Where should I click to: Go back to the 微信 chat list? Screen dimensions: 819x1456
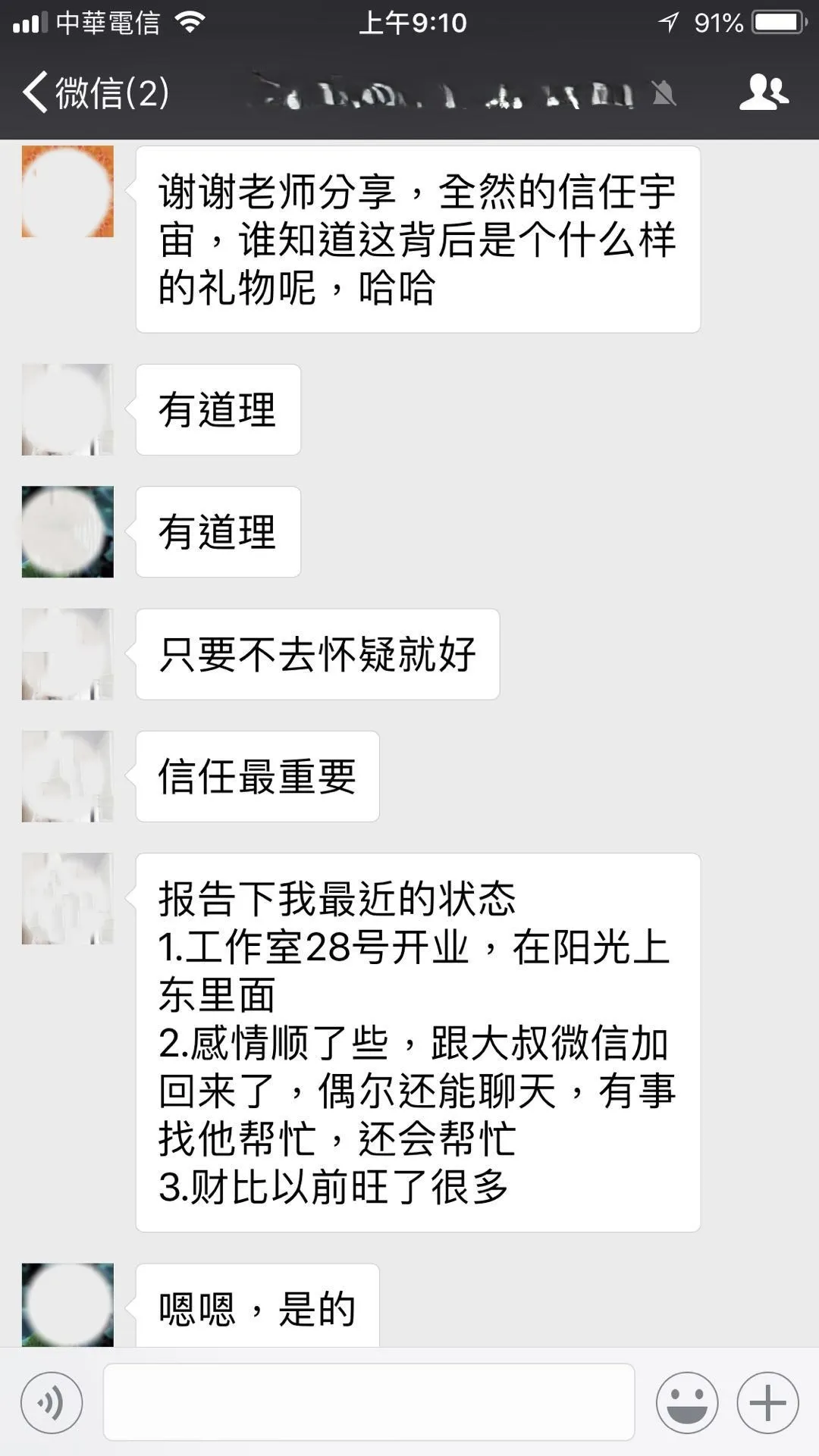coord(95,93)
